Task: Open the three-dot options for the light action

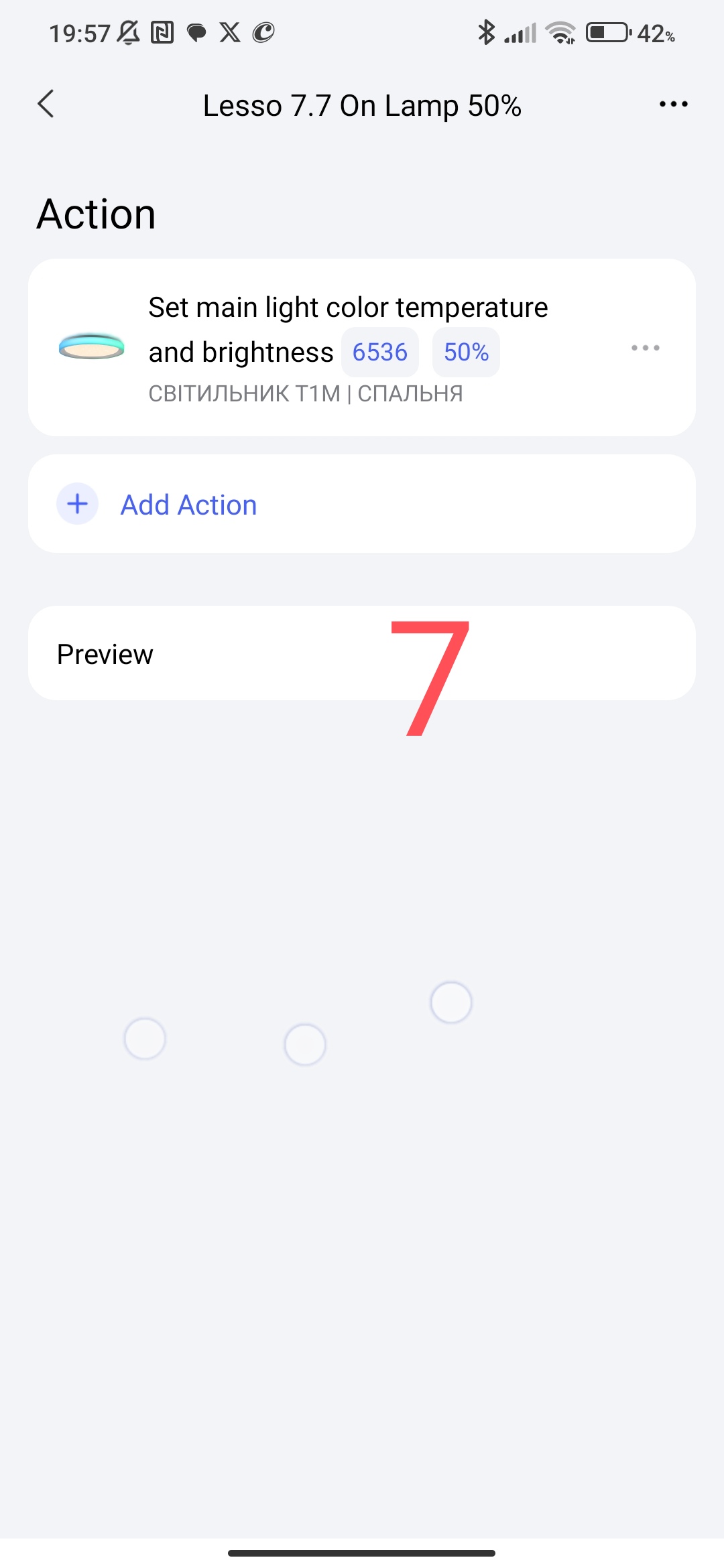Action: pos(645,348)
